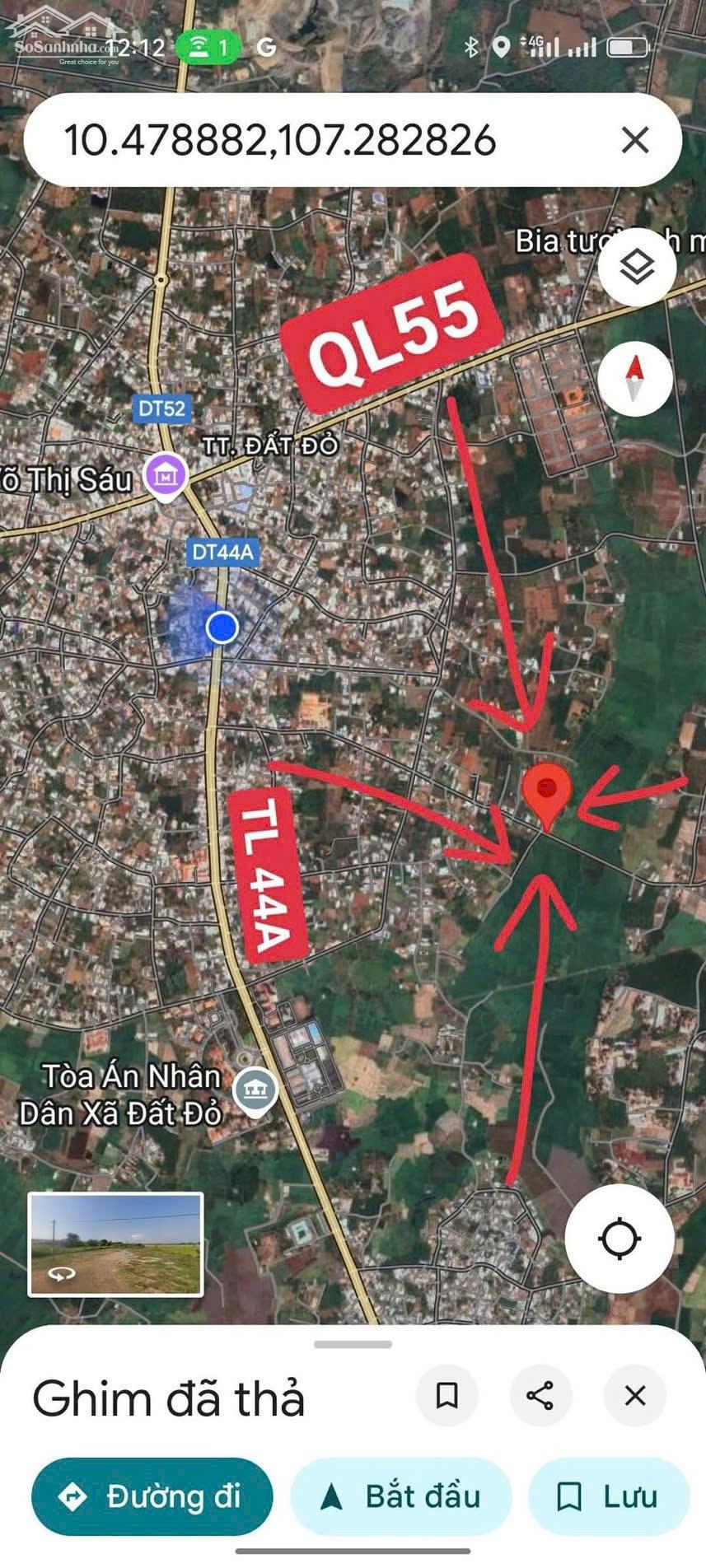Clear the search coordinates
Image resolution: width=706 pixels, height=1568 pixels.
point(635,140)
